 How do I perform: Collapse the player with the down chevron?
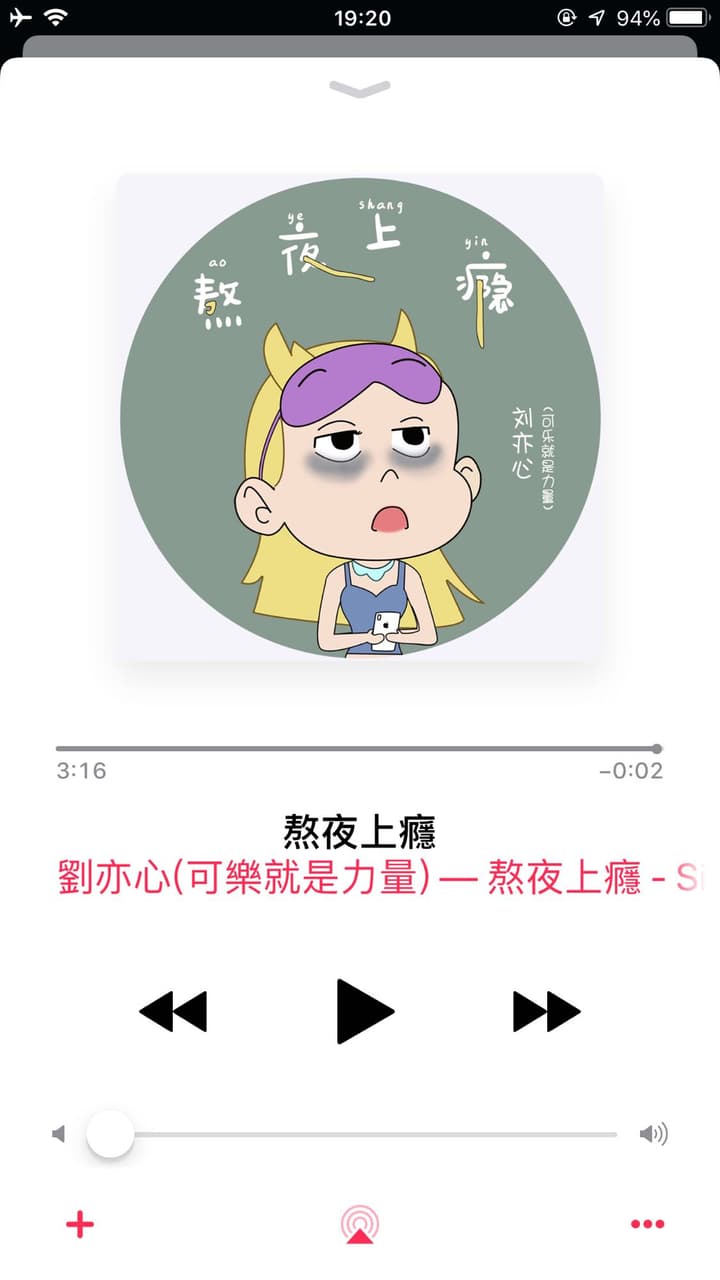coord(360,89)
